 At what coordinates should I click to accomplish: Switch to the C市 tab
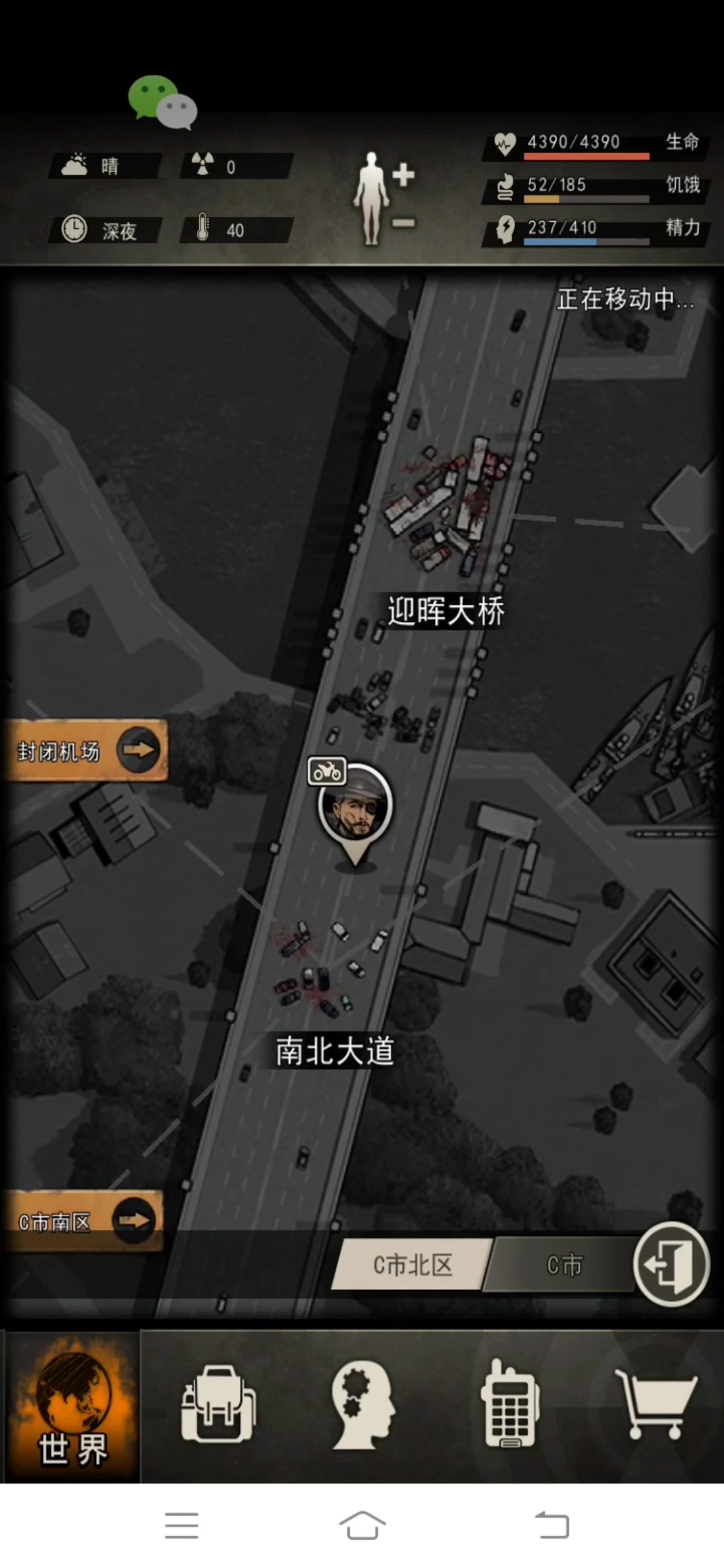click(564, 1264)
